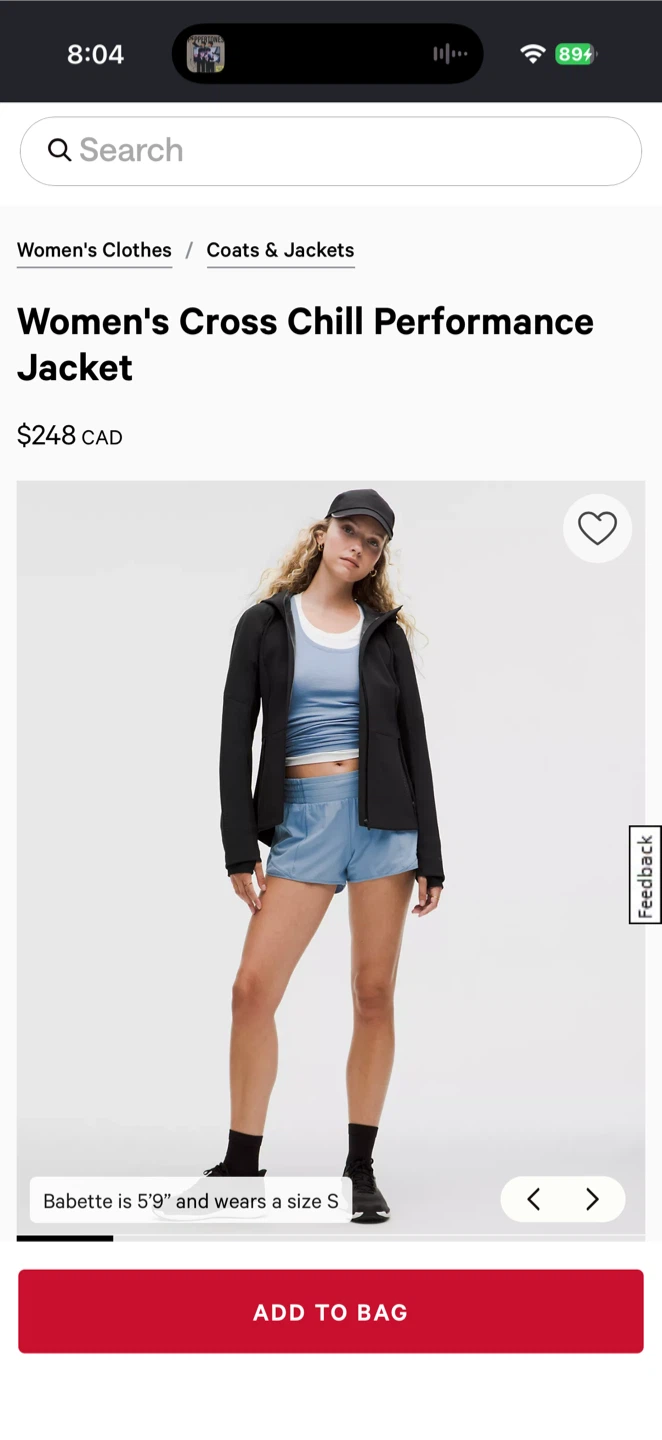Show the next product photo
662x1440 pixels.
point(592,1199)
